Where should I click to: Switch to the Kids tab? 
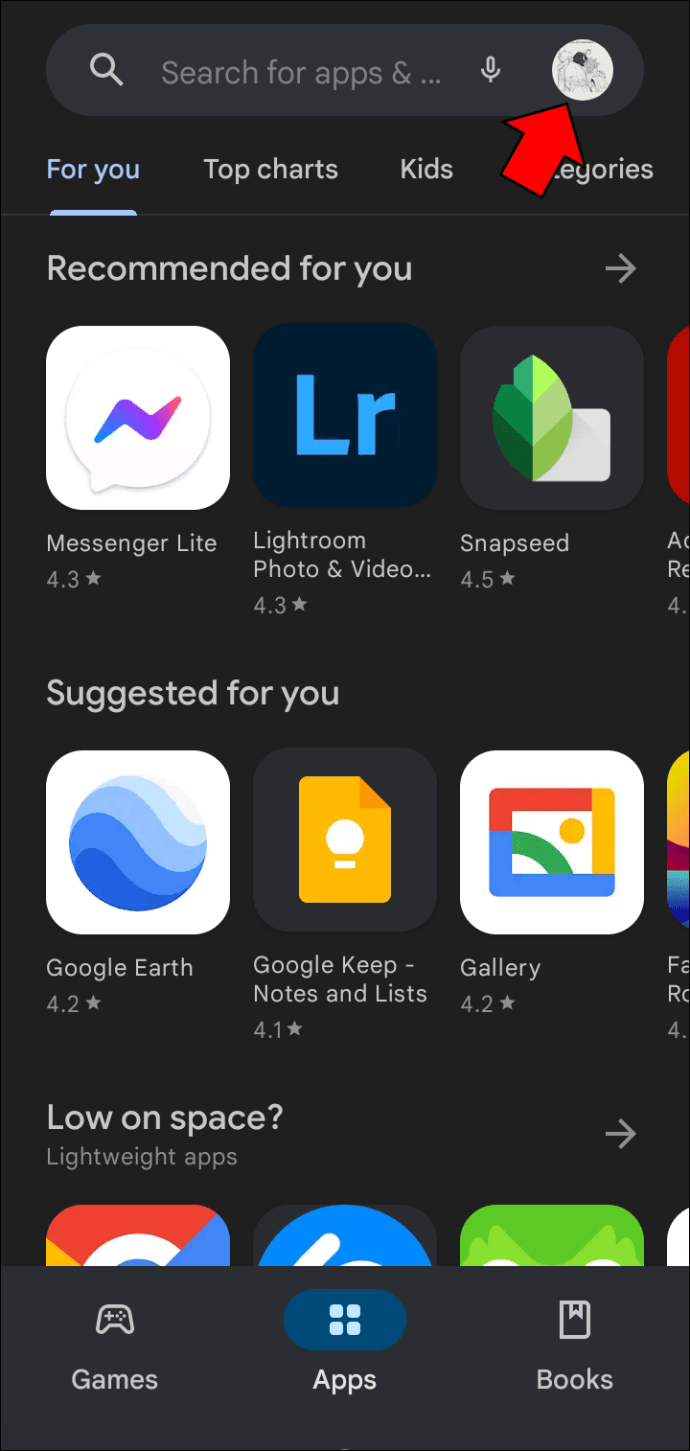tap(426, 170)
